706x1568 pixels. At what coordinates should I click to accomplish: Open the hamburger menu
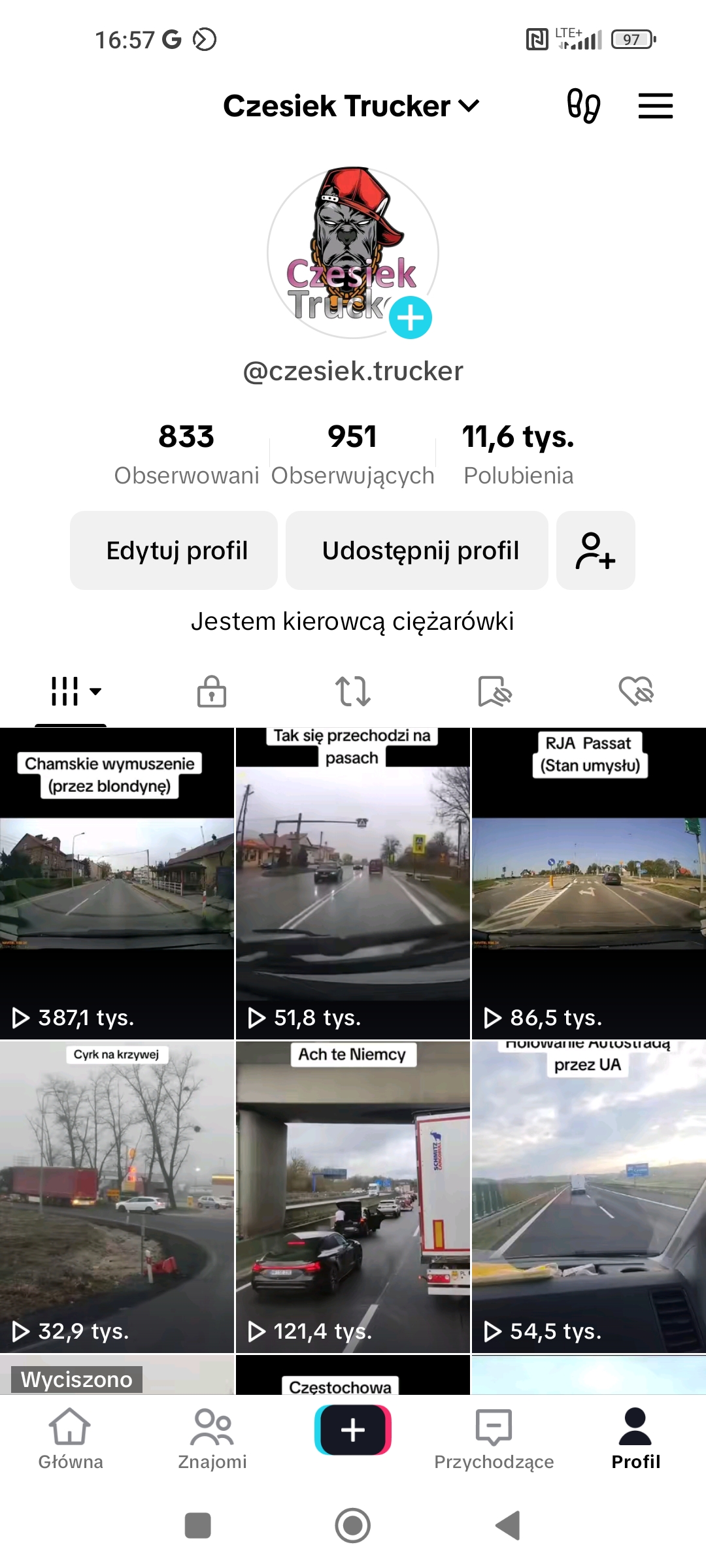655,106
